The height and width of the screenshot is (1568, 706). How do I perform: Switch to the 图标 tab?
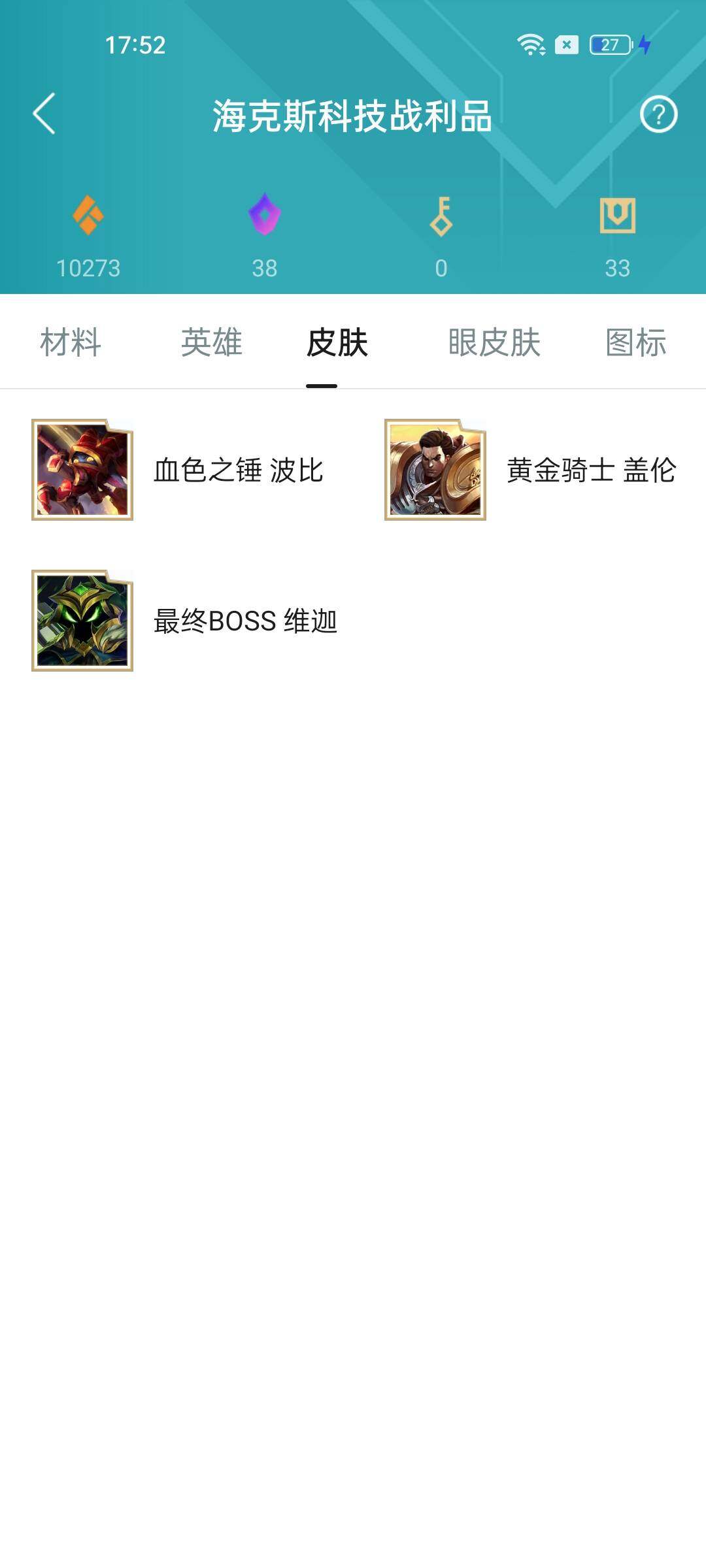pos(635,342)
